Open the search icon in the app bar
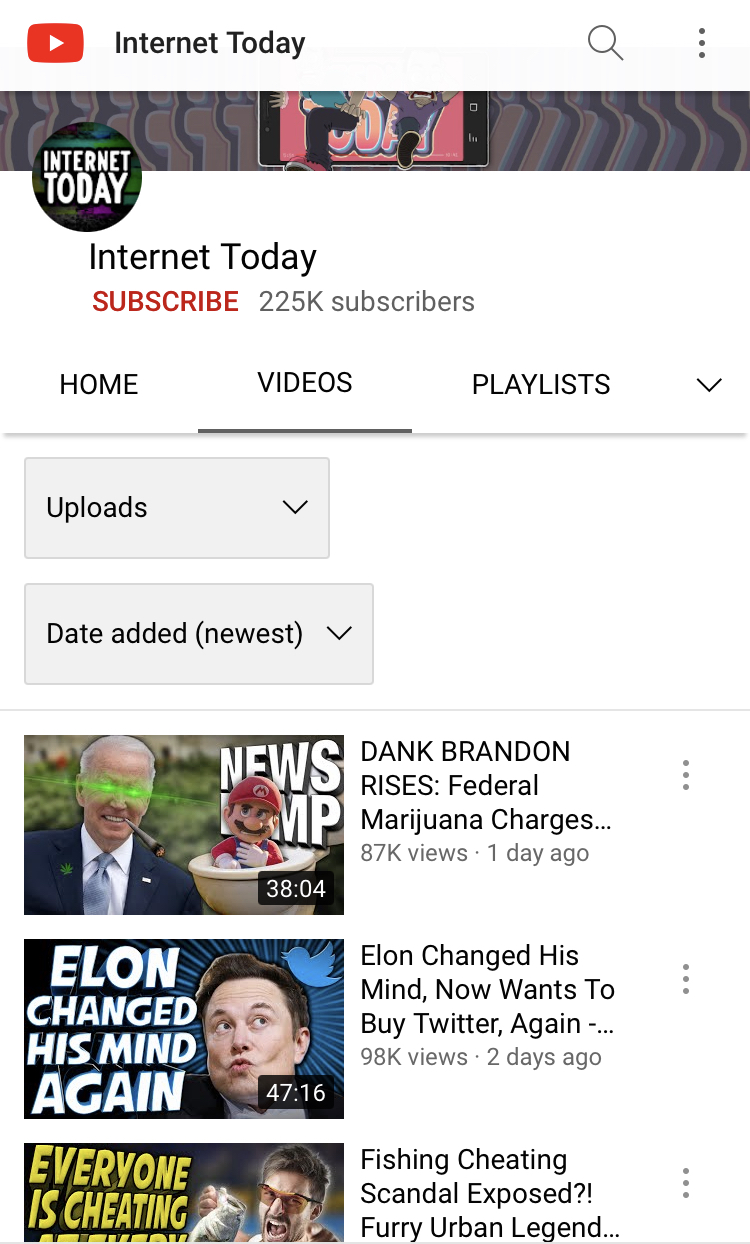 click(605, 43)
